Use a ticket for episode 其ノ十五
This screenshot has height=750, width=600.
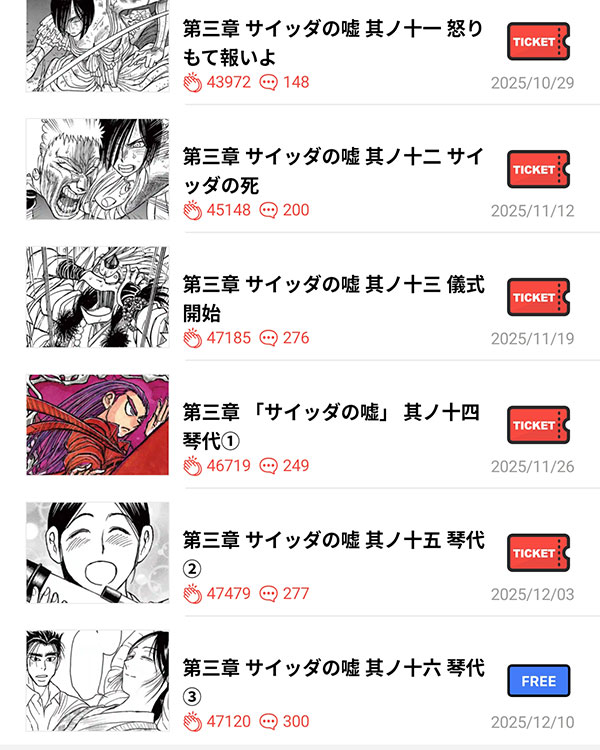pos(538,554)
